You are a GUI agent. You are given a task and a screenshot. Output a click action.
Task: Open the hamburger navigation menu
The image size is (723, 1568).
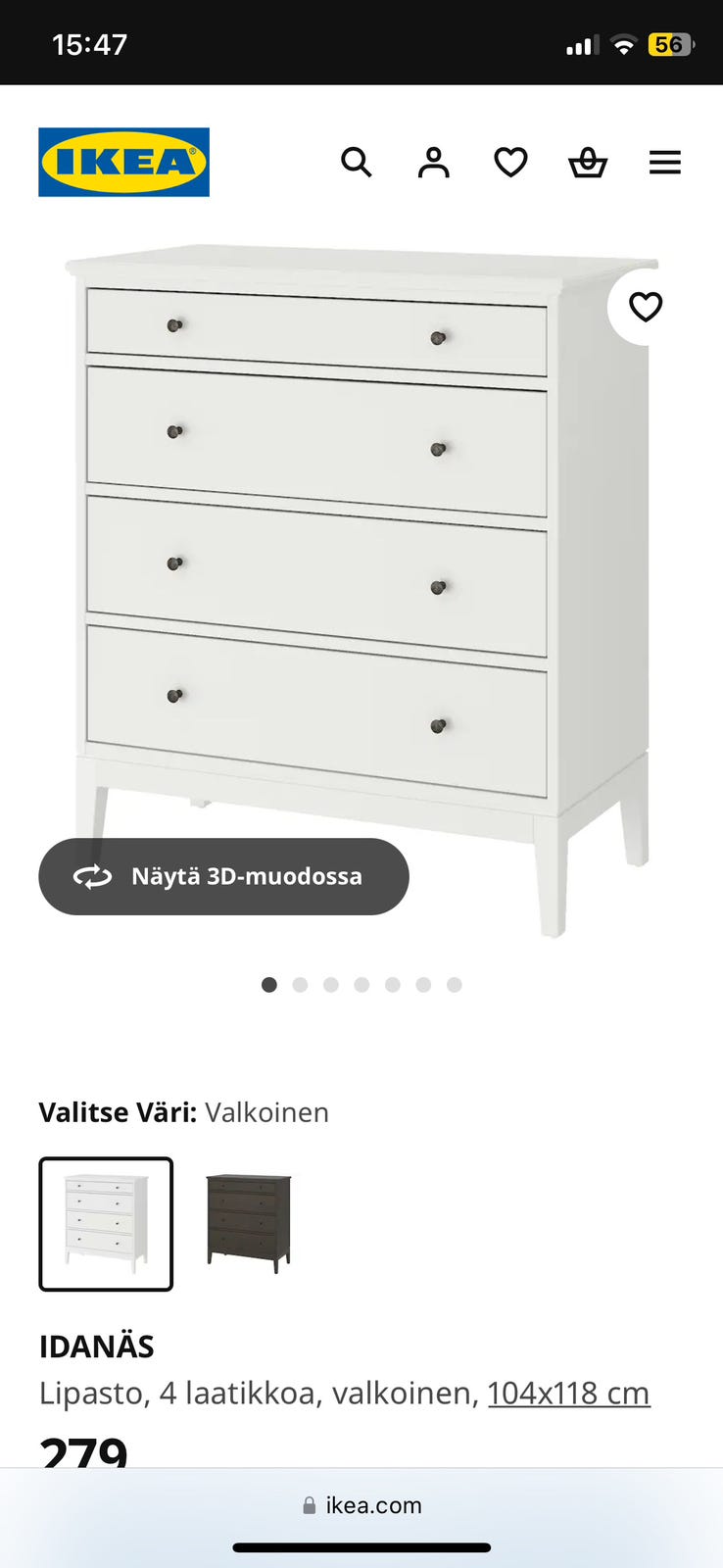click(x=665, y=163)
